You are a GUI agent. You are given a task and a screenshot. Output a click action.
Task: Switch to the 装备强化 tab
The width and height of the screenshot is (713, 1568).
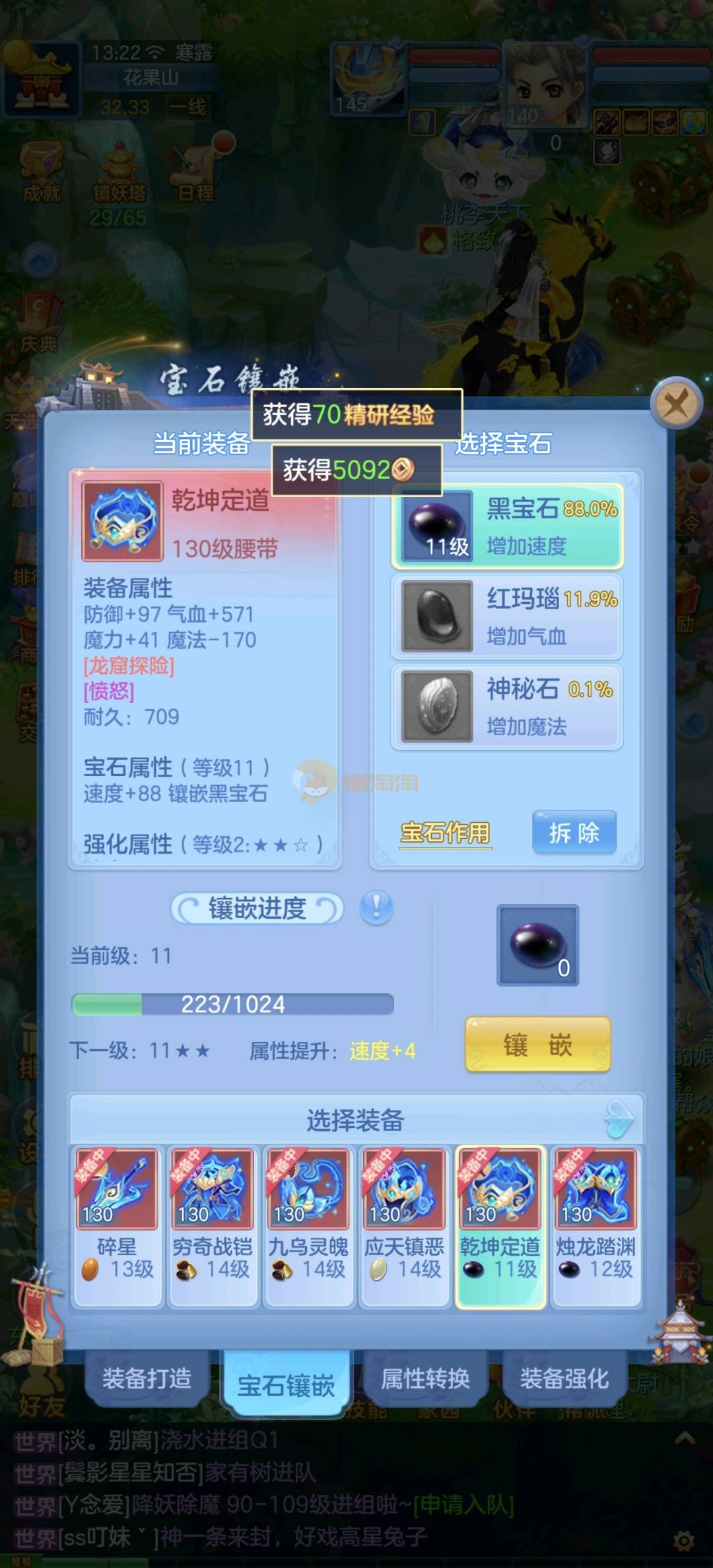point(564,1379)
